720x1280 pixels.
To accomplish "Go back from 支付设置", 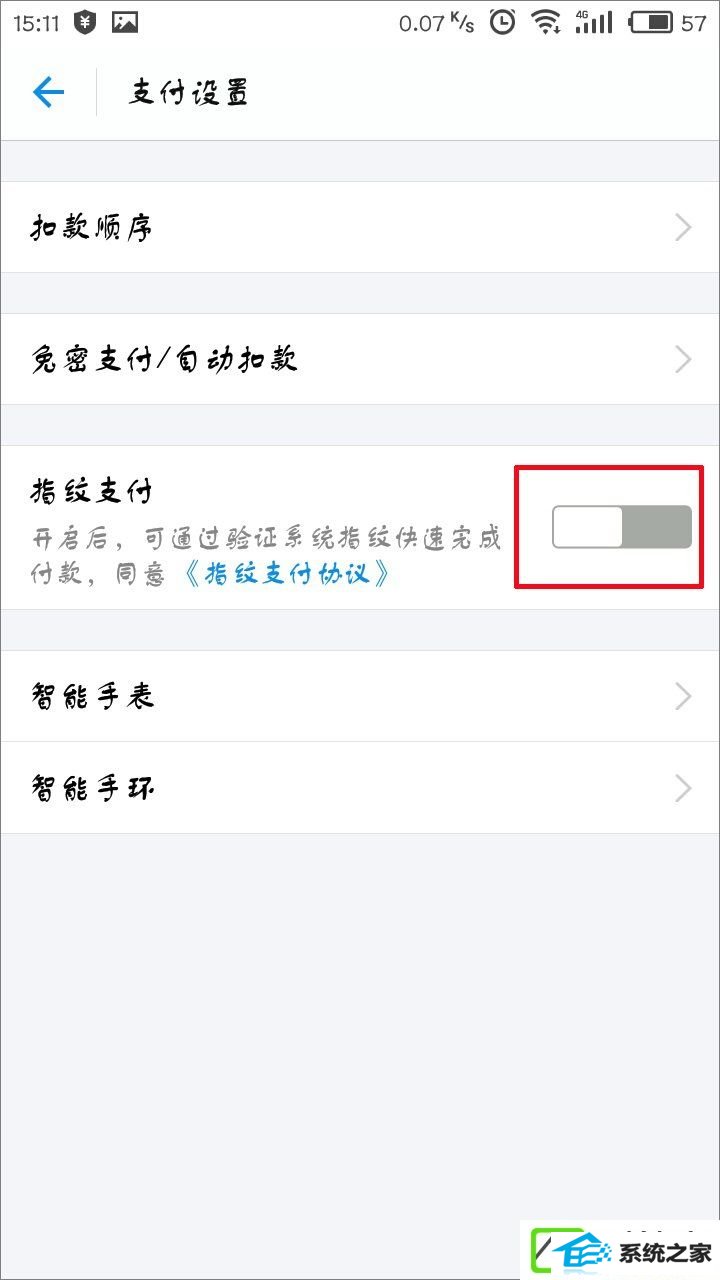I will point(48,93).
